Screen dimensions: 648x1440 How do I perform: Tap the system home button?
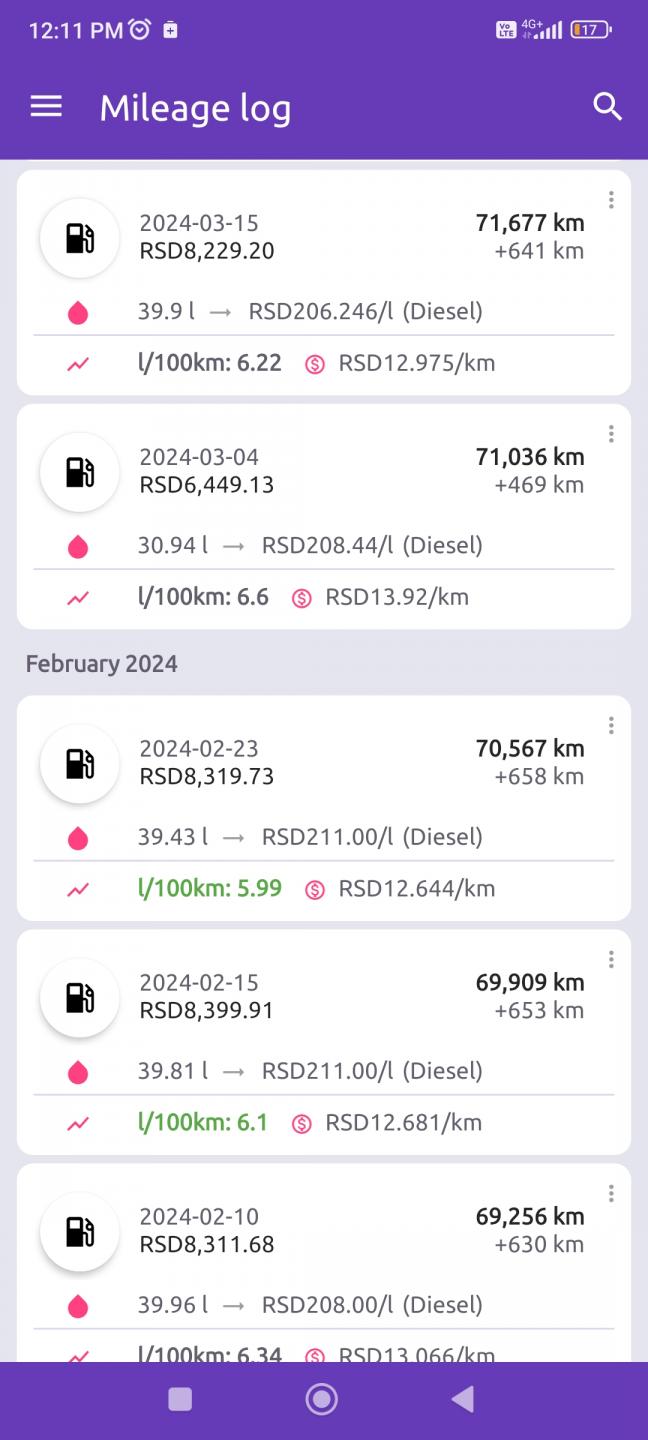click(321, 1399)
